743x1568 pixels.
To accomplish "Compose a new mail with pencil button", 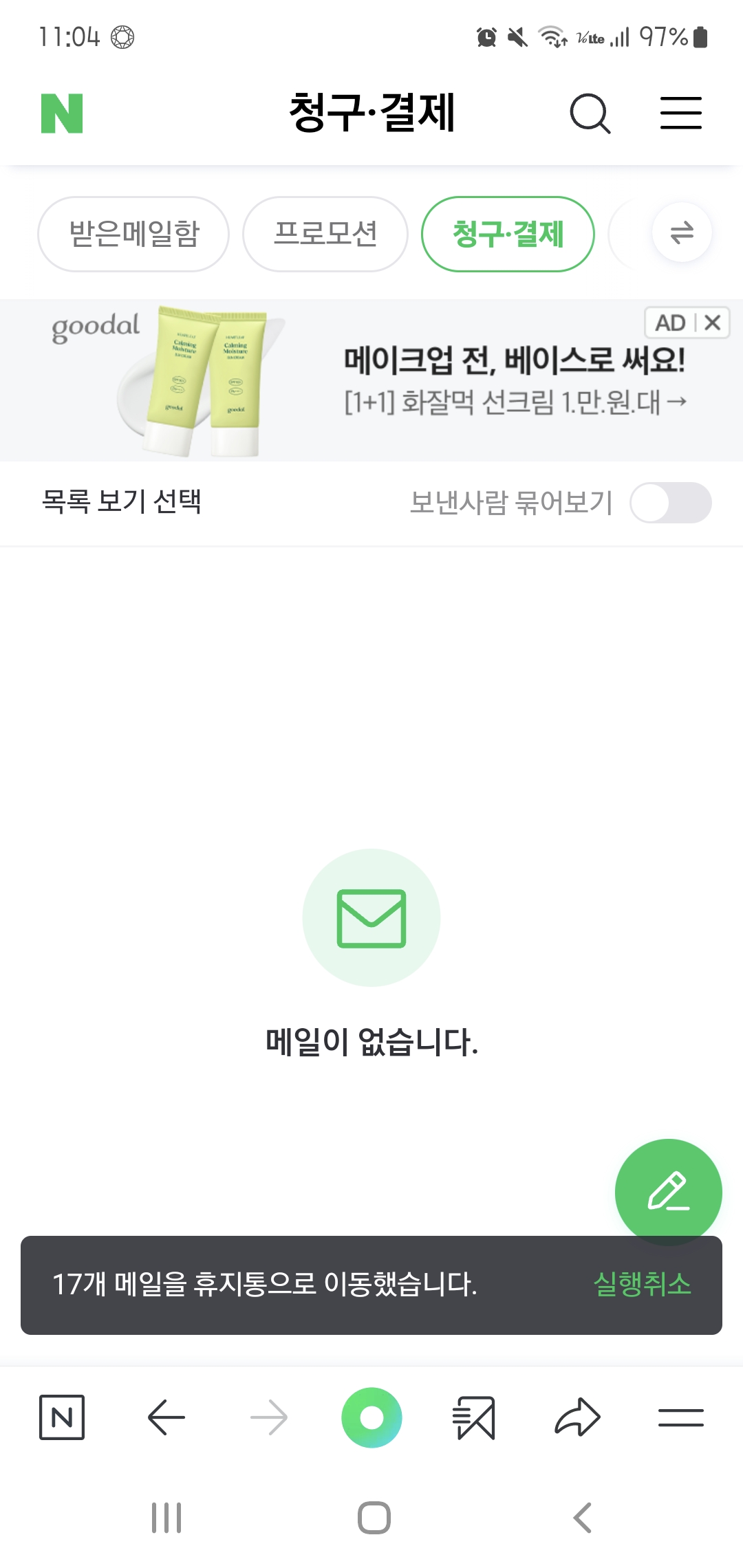I will coord(668,1192).
